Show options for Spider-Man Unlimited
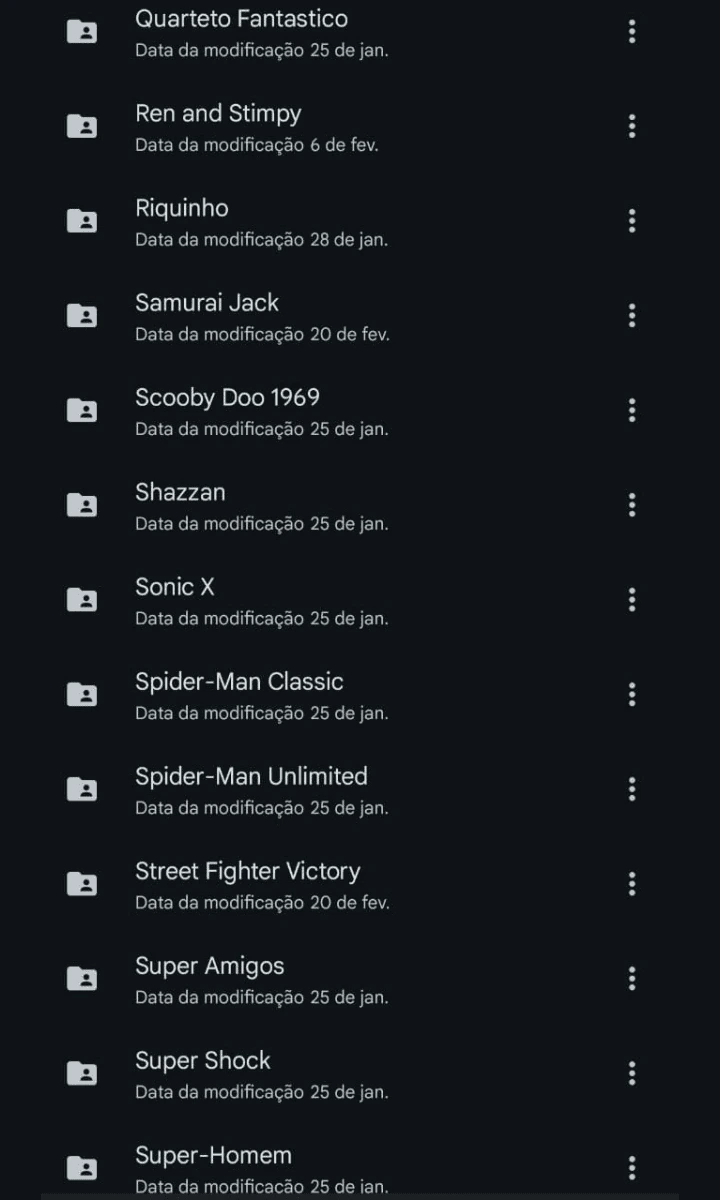720x1200 pixels. click(x=632, y=789)
